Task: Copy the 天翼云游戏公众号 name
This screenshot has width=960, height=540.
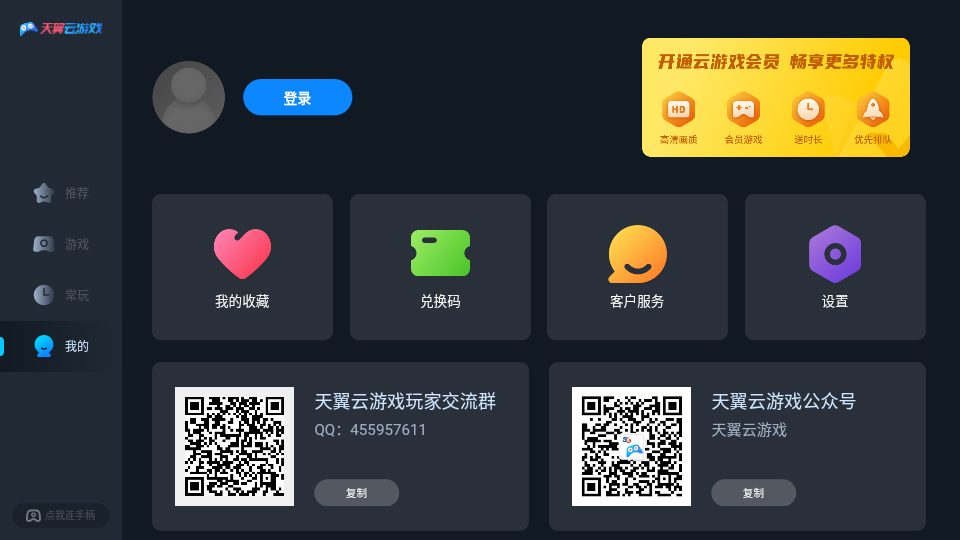Action: click(x=753, y=493)
